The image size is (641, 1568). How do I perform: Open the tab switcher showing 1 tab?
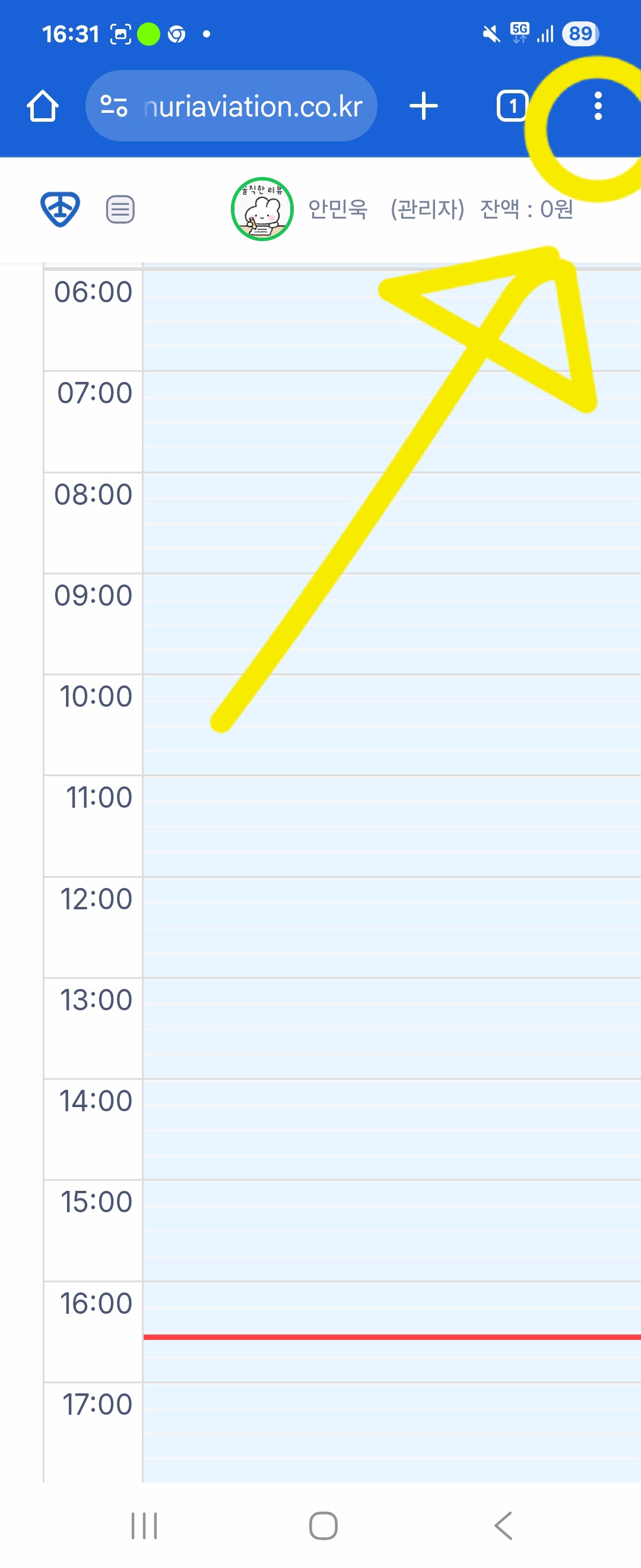(512, 106)
